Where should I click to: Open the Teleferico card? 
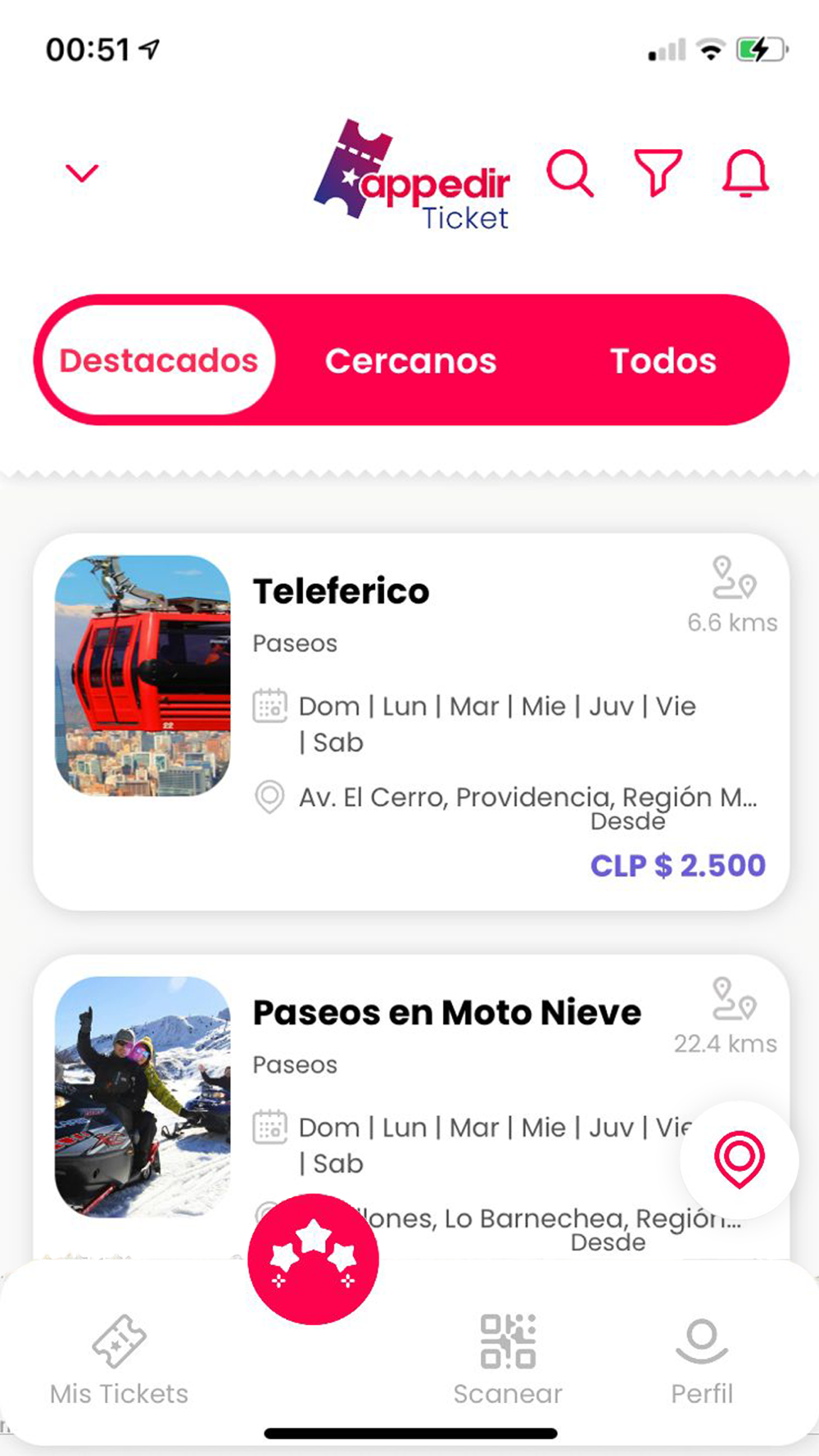tap(411, 721)
